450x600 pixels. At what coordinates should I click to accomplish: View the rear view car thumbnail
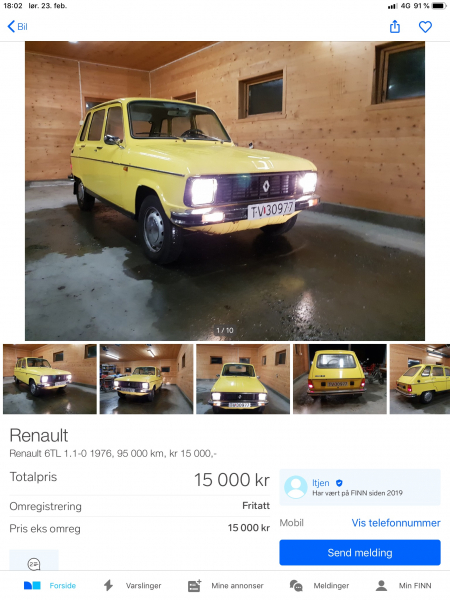[340, 379]
